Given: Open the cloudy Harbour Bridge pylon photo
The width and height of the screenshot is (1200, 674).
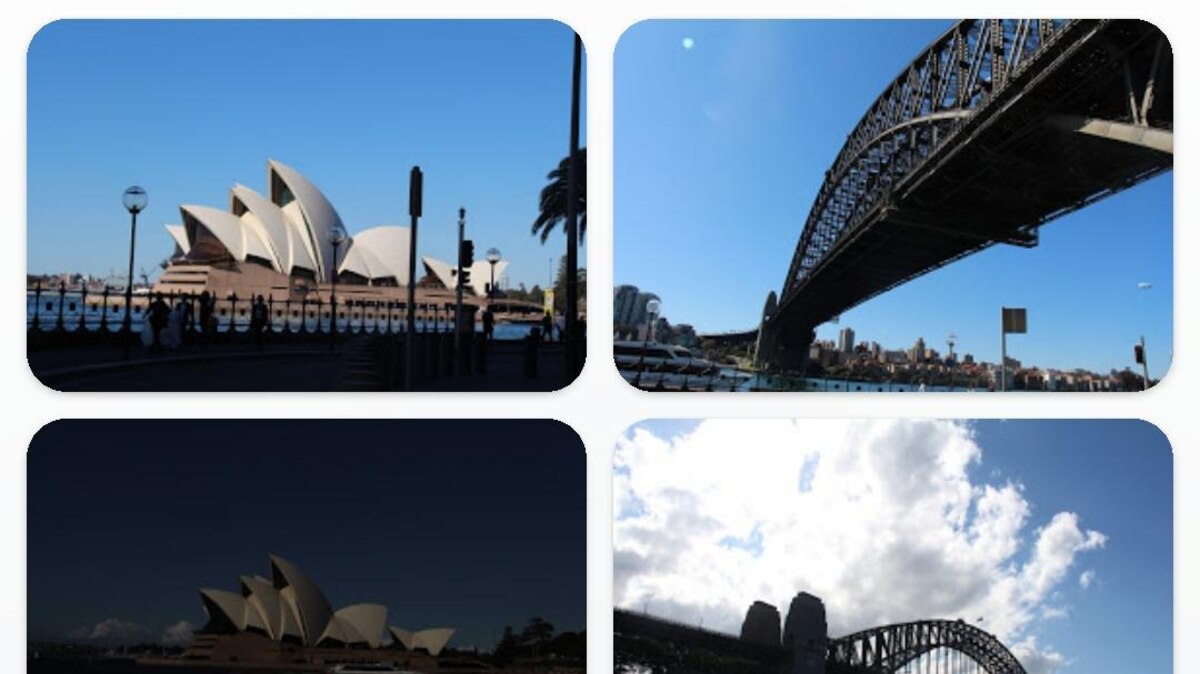Looking at the screenshot, I should (892, 545).
